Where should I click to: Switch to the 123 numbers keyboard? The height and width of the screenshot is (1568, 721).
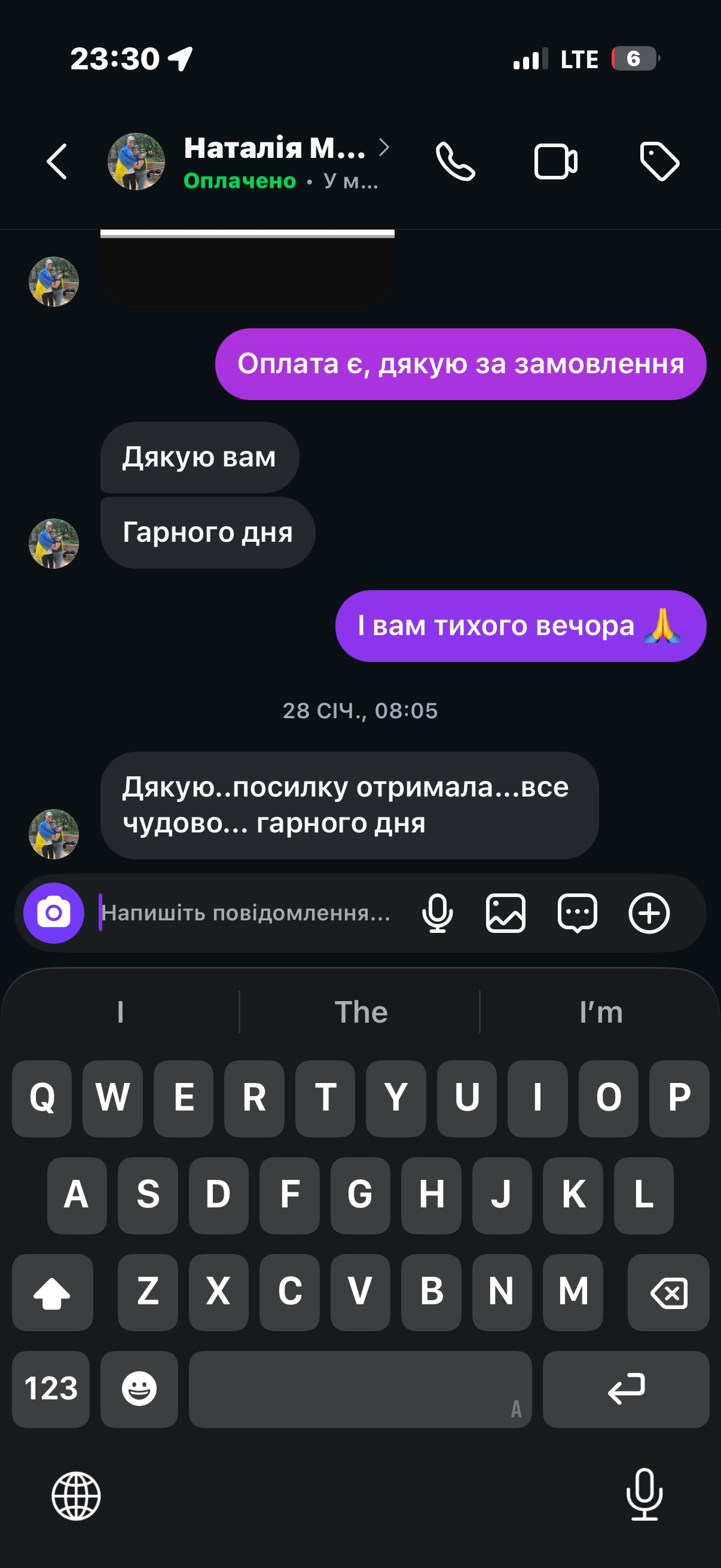(x=51, y=1389)
